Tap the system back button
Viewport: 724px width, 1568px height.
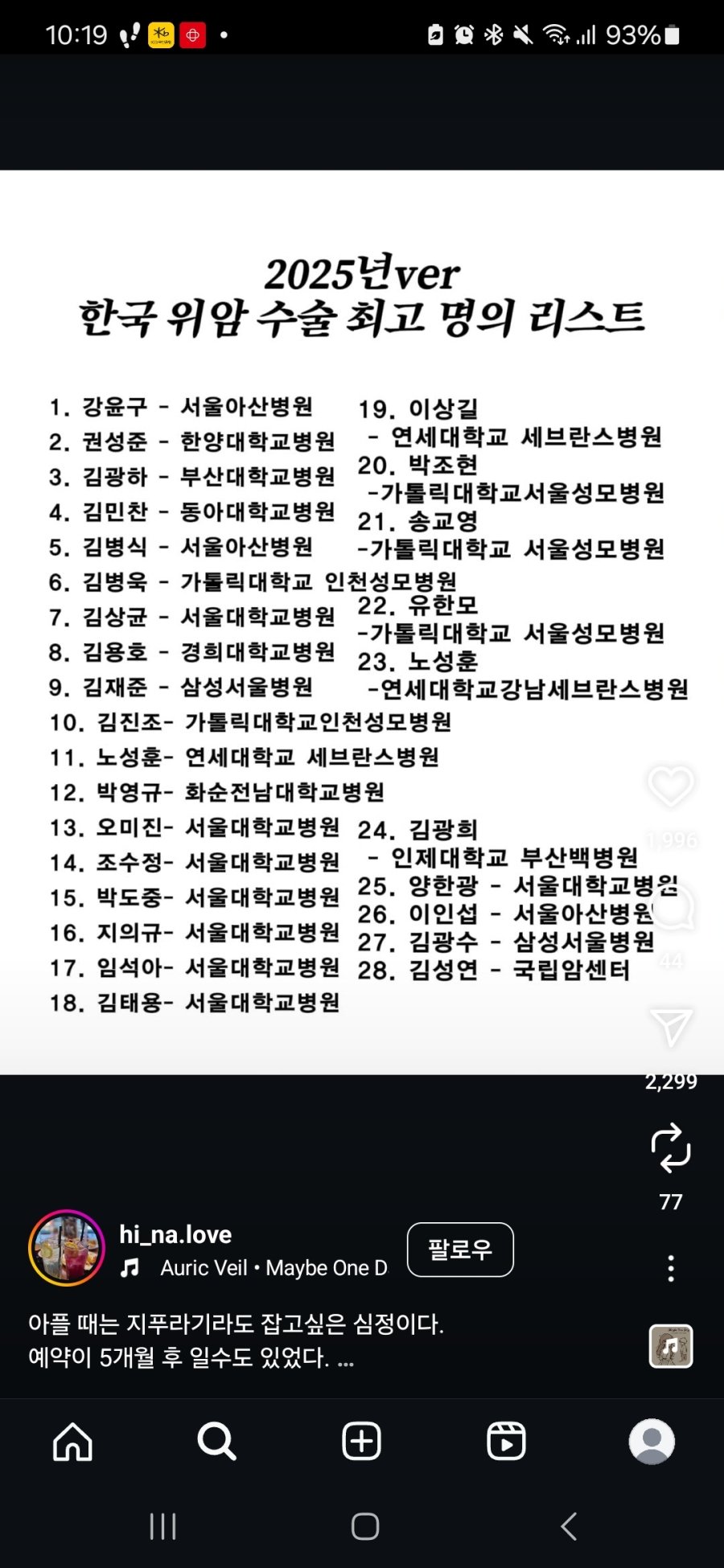point(568,1525)
